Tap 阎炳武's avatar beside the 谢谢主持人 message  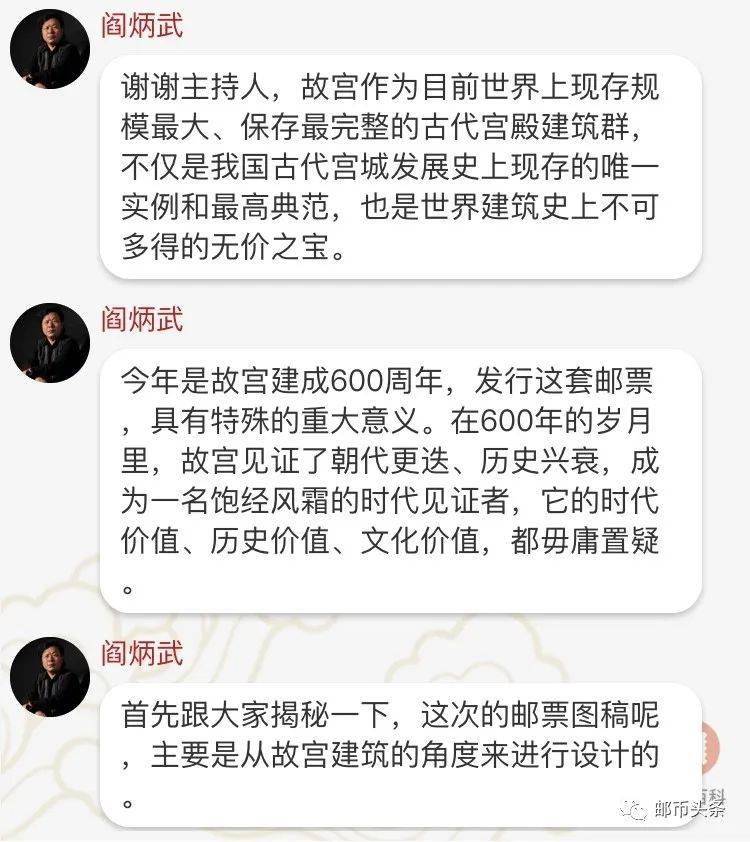(49, 49)
